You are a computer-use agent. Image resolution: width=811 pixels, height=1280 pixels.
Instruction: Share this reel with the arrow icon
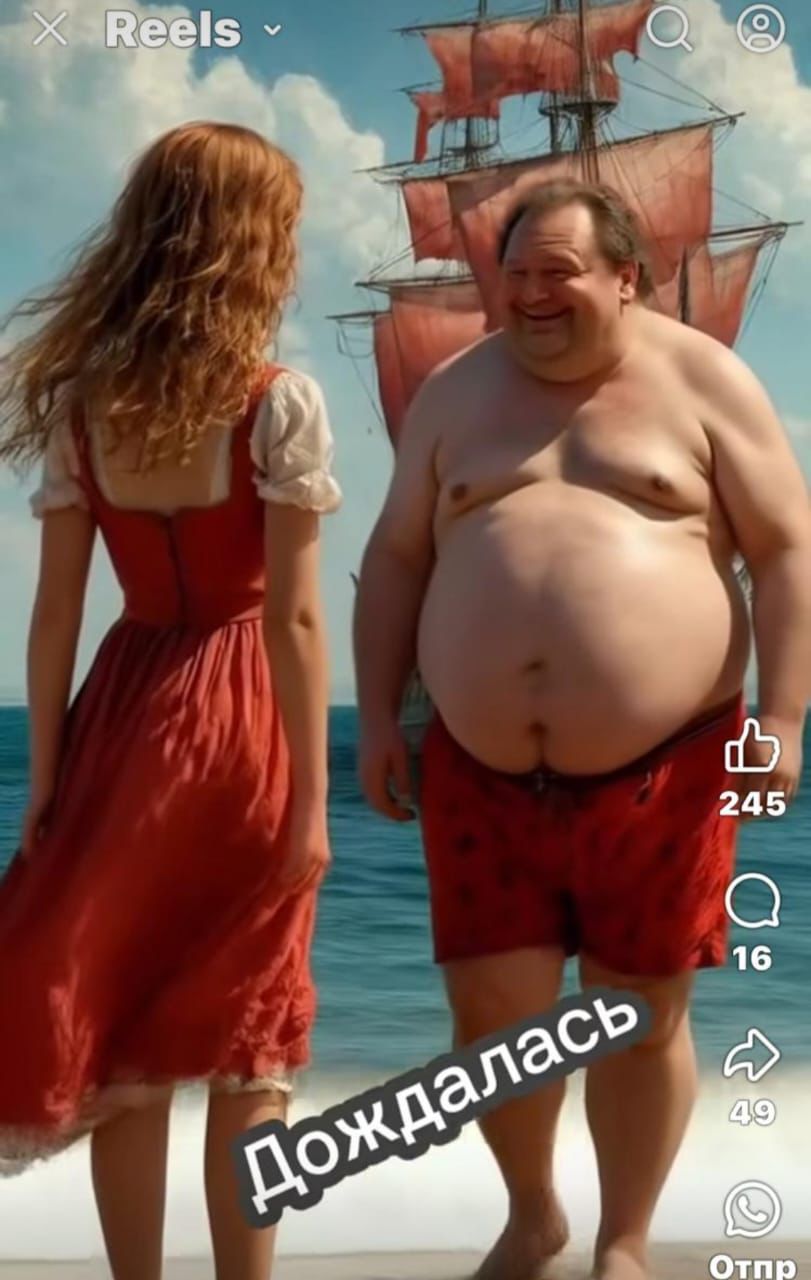752,1056
